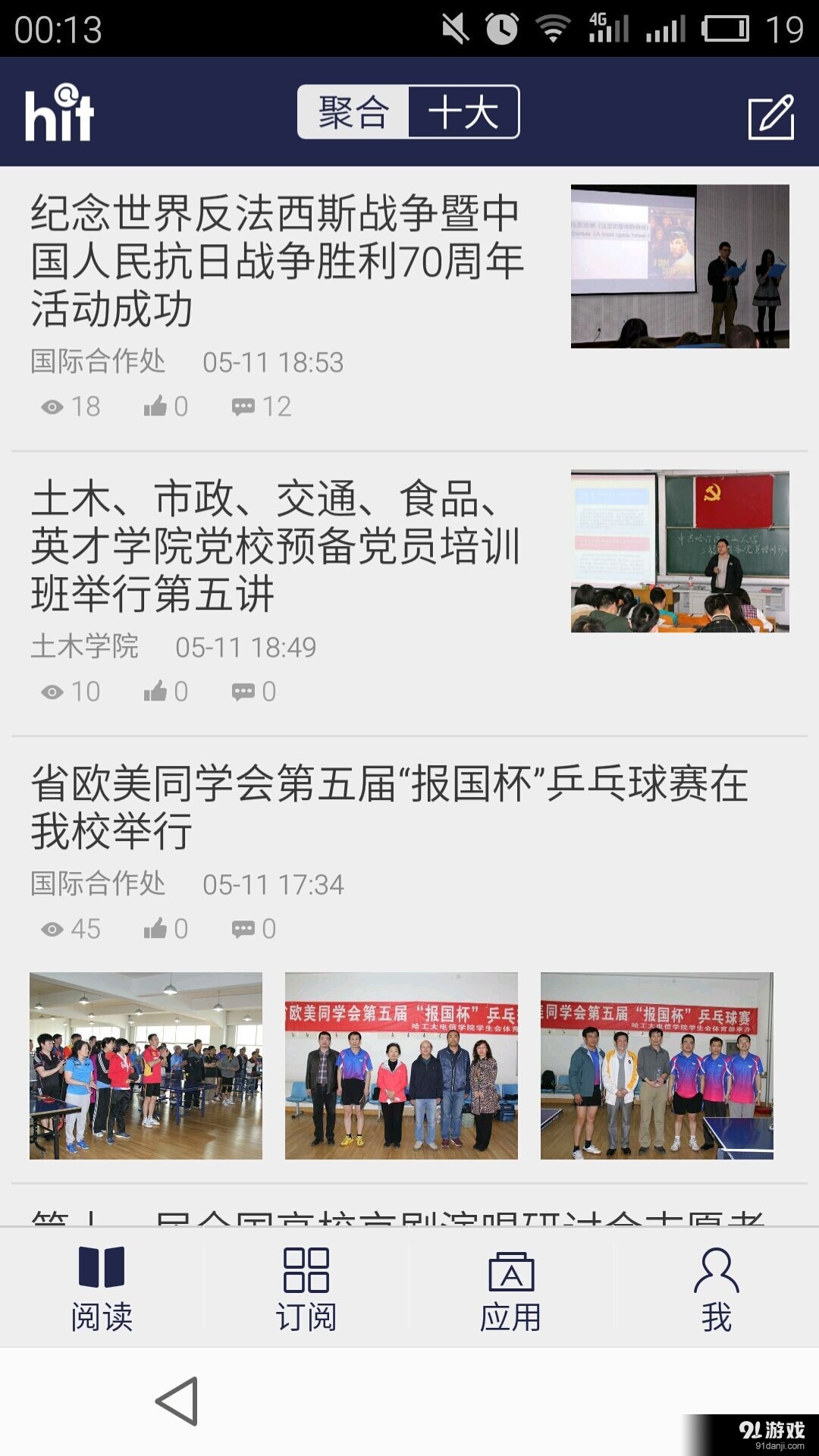Image resolution: width=819 pixels, height=1456 pixels.
Task: Tap the hit app logo
Action: pyautogui.click(x=61, y=112)
